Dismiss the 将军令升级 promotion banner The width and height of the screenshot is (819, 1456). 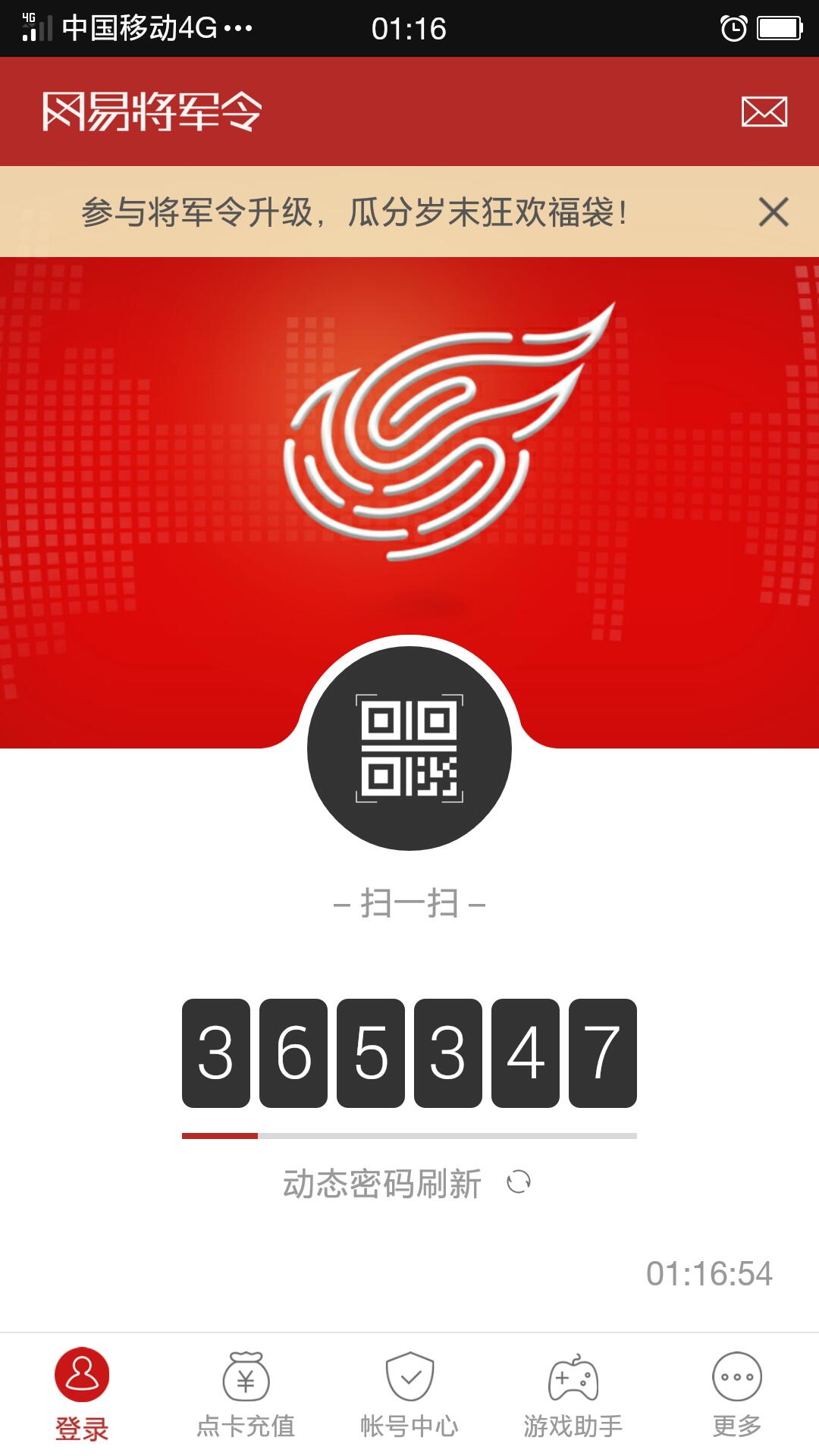[x=773, y=212]
